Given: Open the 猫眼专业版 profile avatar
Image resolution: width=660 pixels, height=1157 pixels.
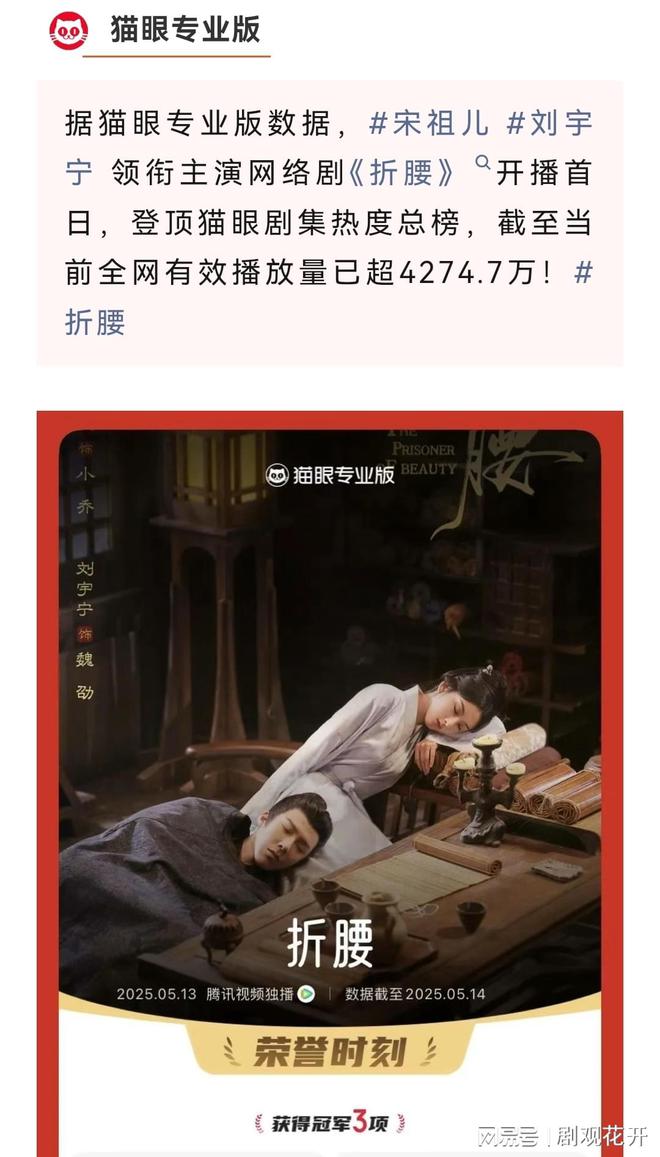Looking at the screenshot, I should pos(69,30).
